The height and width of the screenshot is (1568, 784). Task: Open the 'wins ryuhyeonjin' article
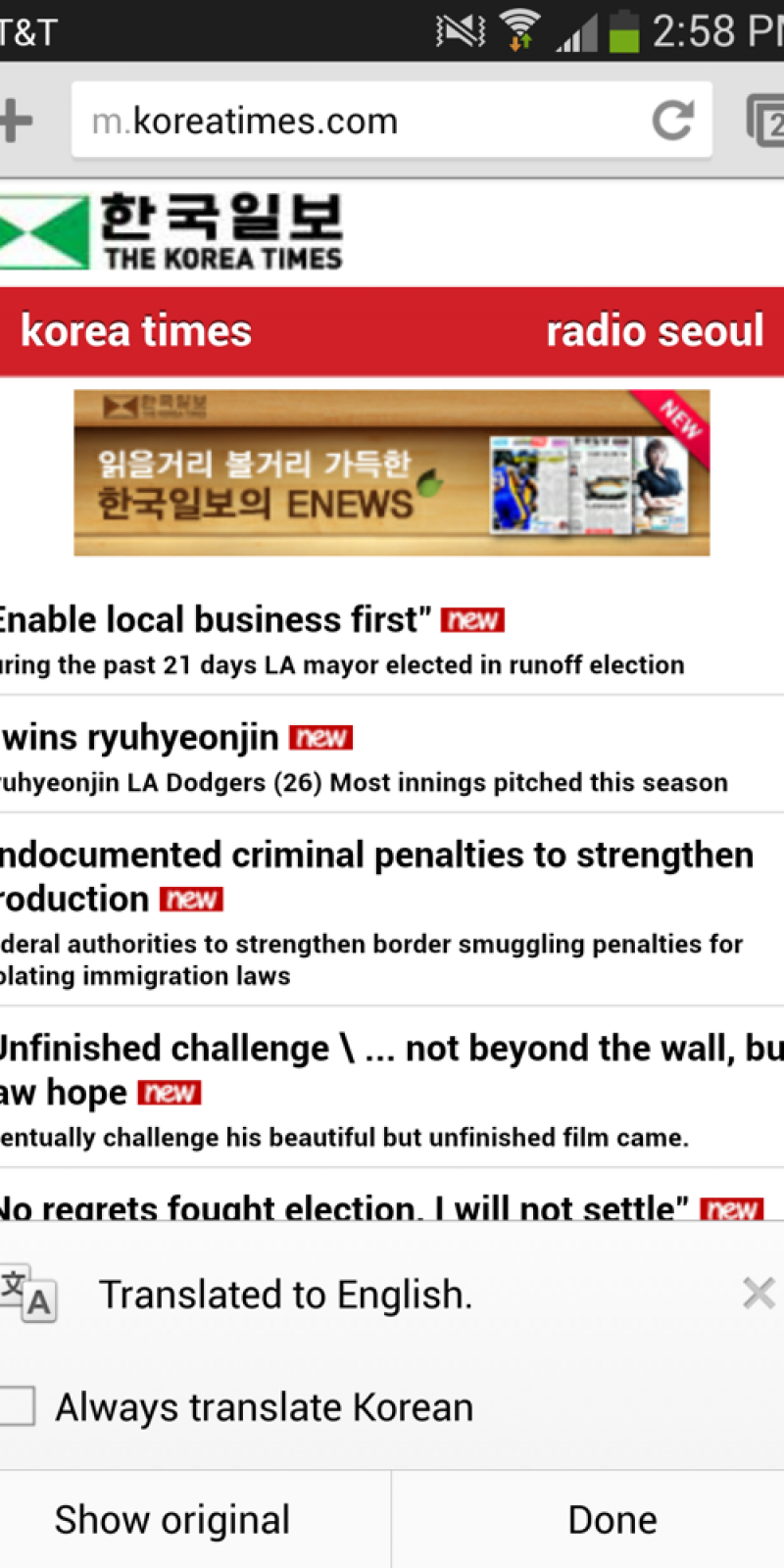click(142, 738)
